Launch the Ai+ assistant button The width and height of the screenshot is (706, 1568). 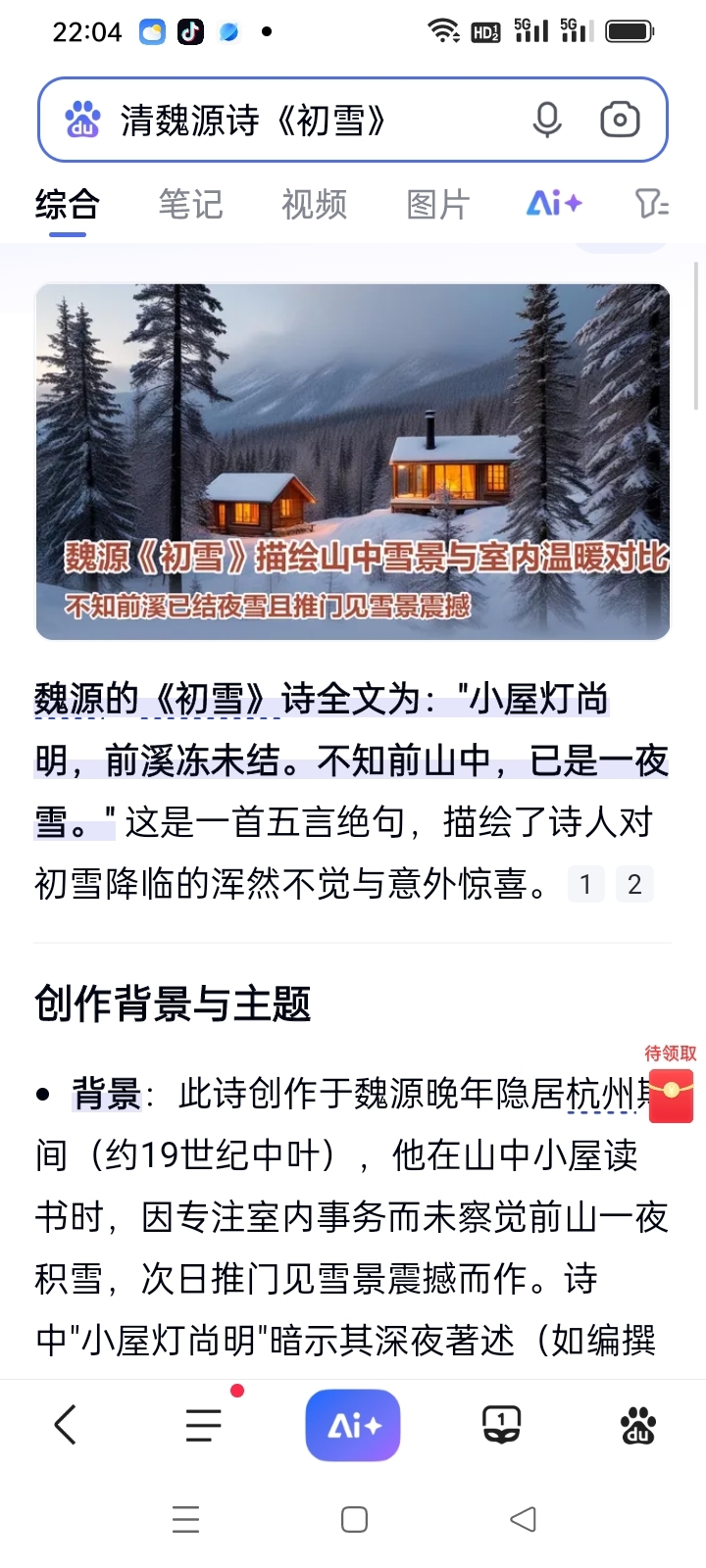tap(353, 1425)
